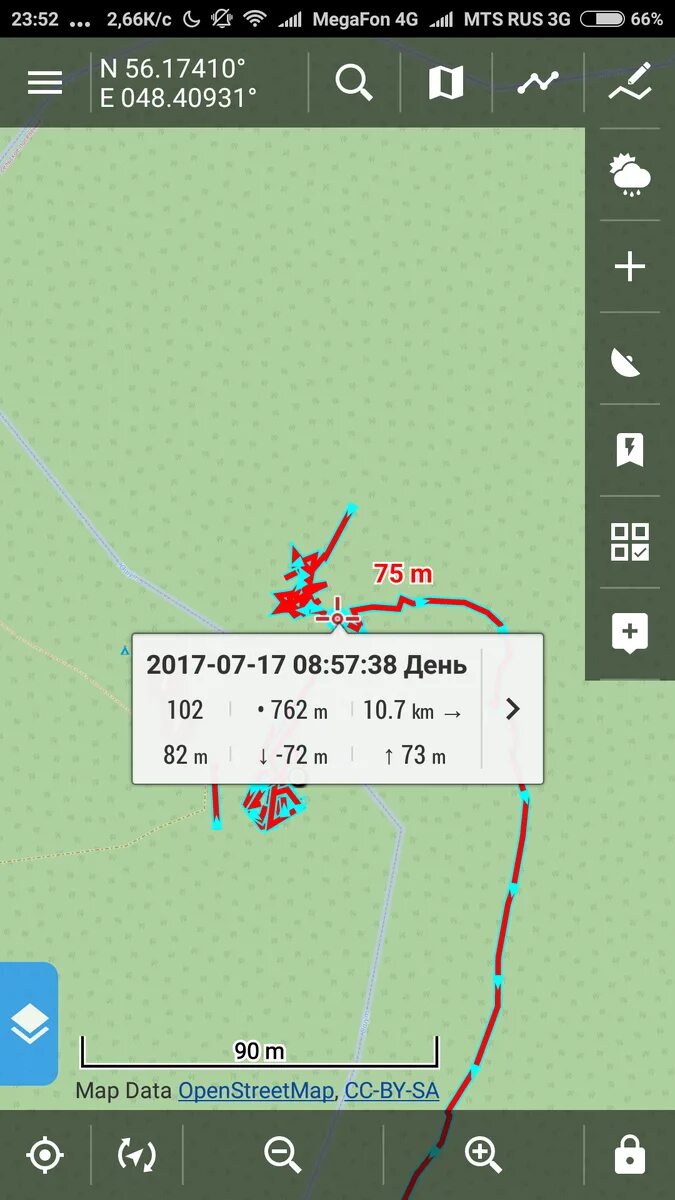Tap the plus icon in side panel
The width and height of the screenshot is (675, 1200).
[630, 267]
